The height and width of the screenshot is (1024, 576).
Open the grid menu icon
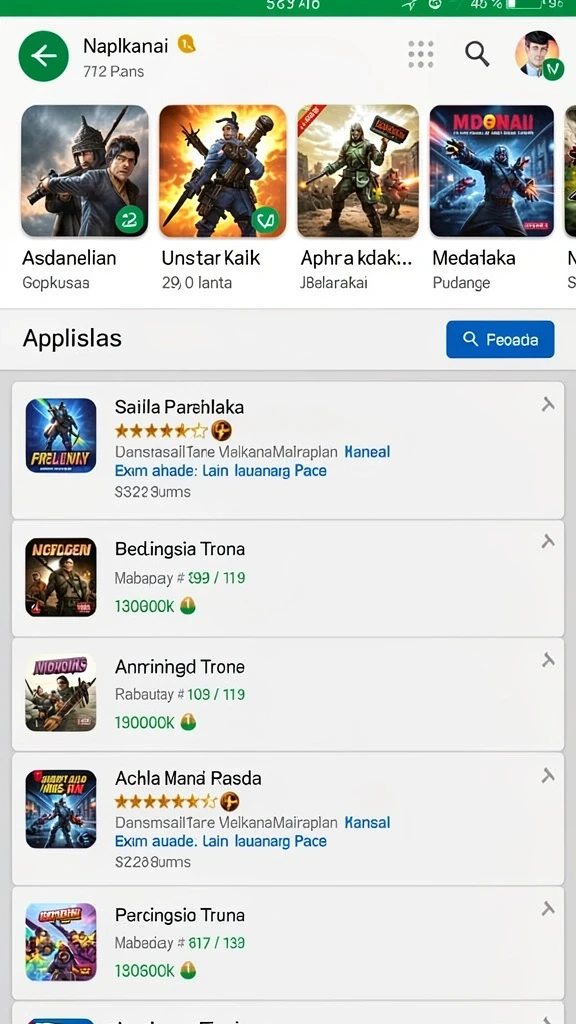[421, 54]
